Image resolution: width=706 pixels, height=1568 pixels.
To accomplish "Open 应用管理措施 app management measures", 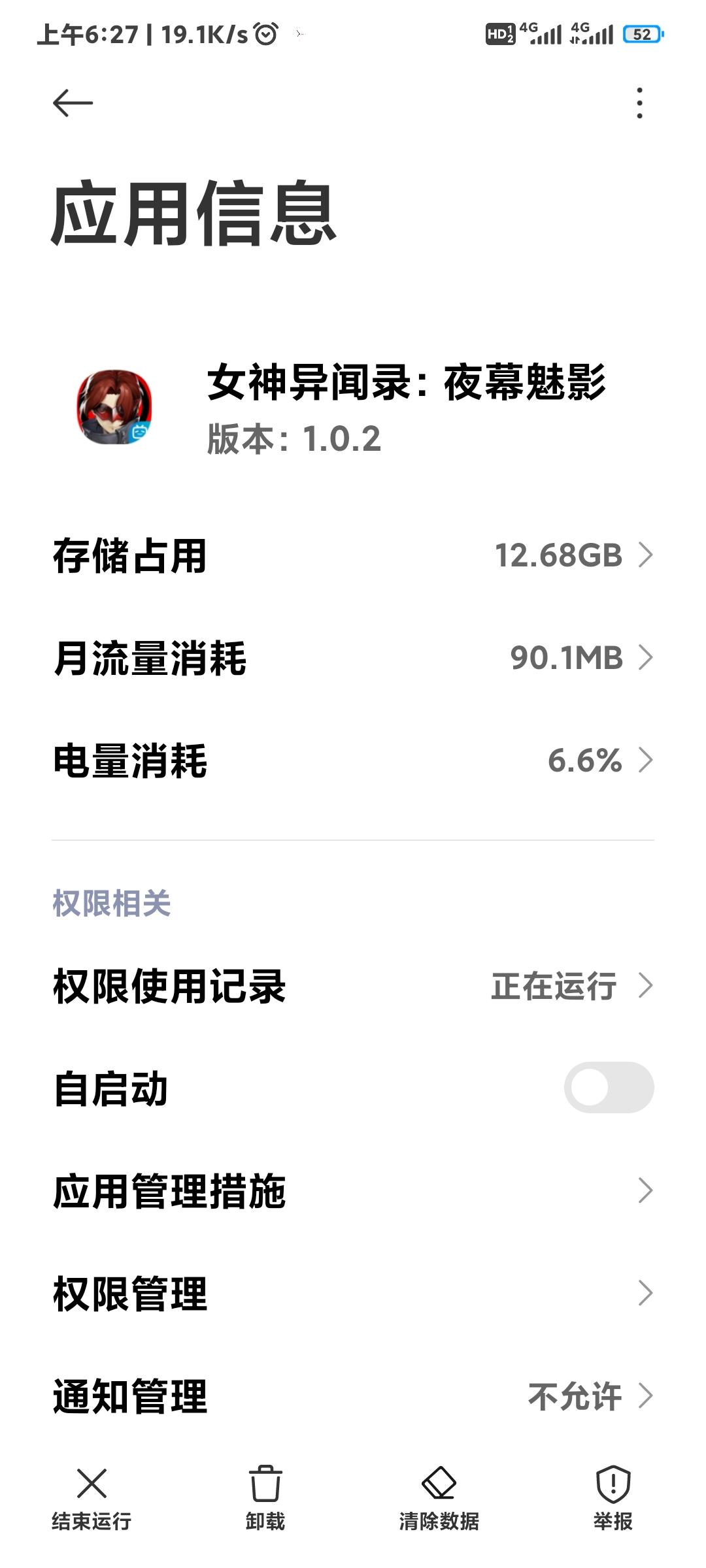I will 353,1190.
